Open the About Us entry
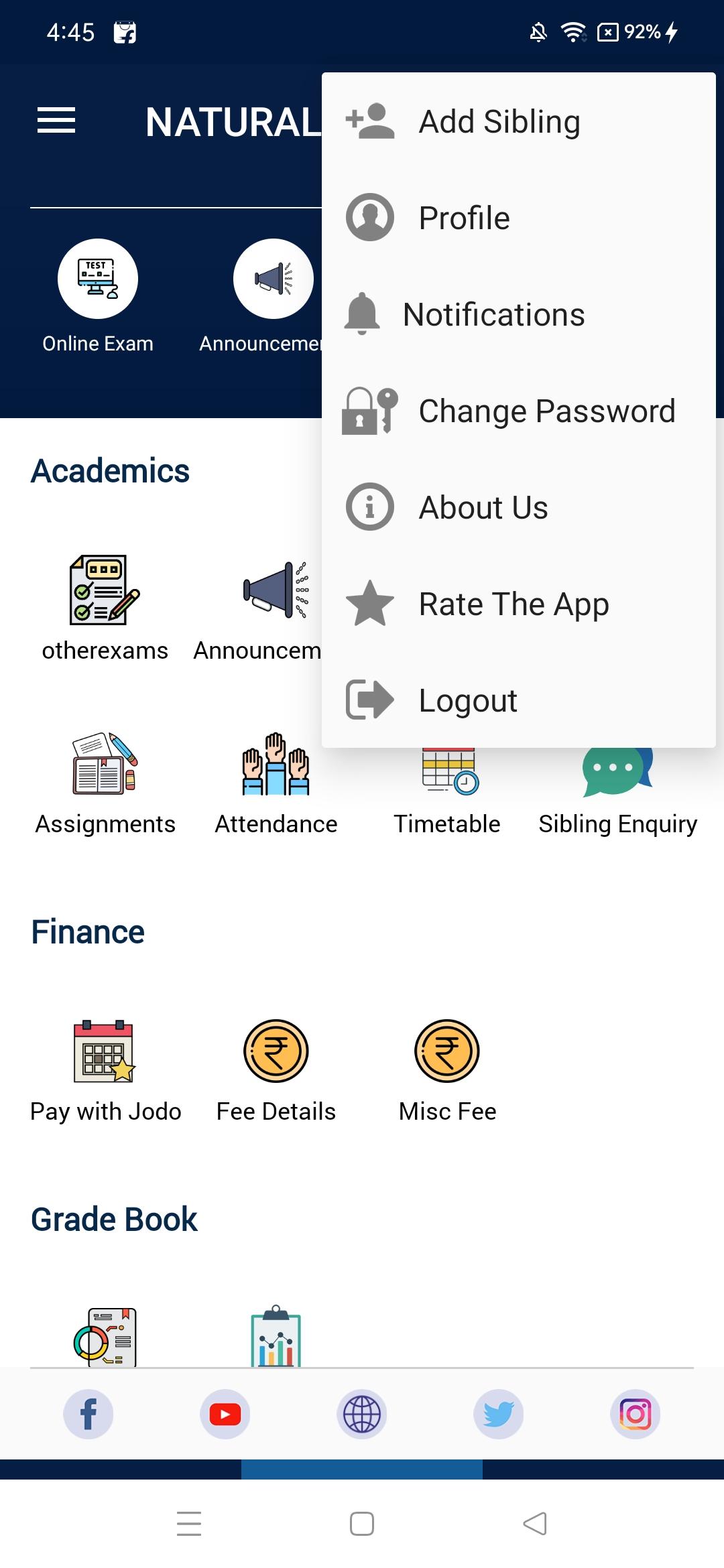Image resolution: width=724 pixels, height=1568 pixels. tap(519, 507)
